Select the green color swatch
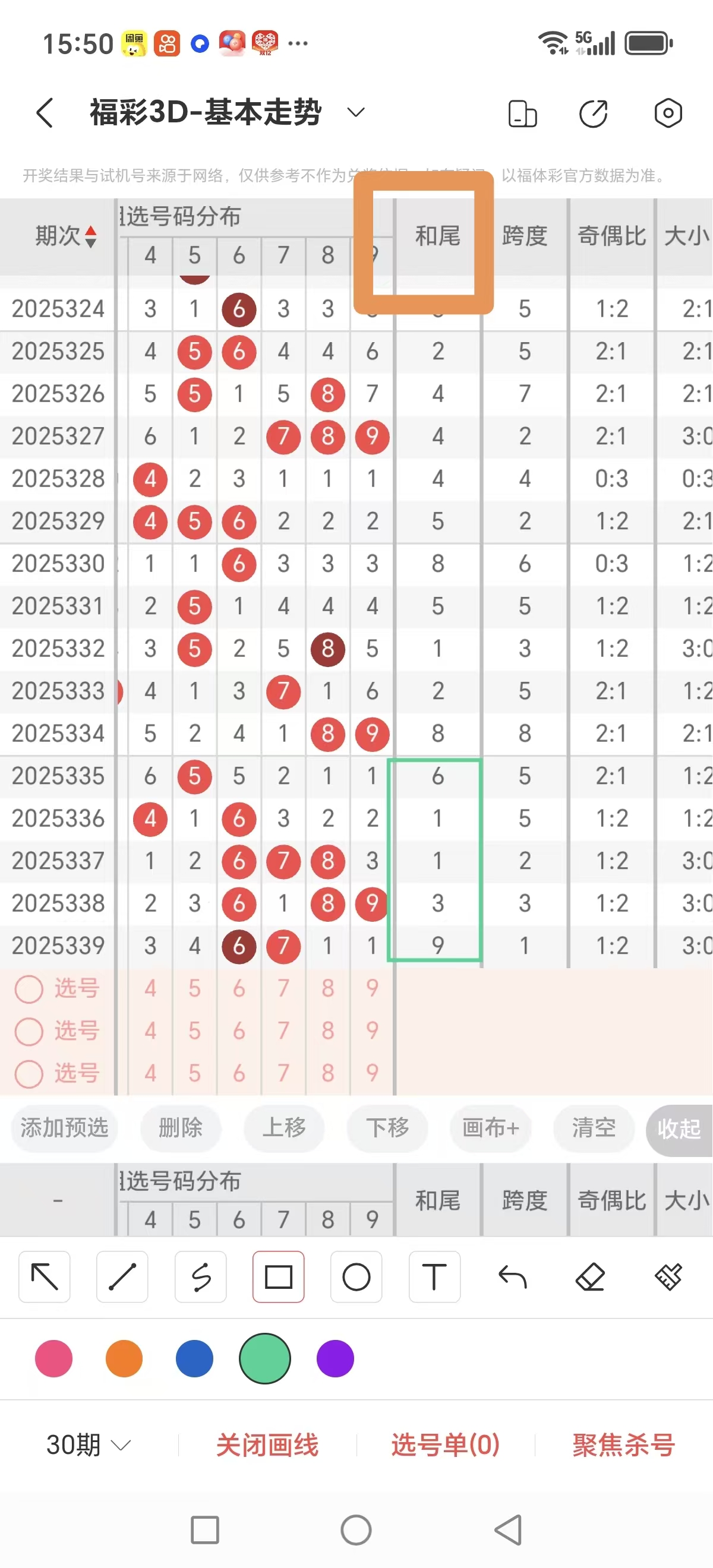This screenshot has width=713, height=1568. point(264,1358)
